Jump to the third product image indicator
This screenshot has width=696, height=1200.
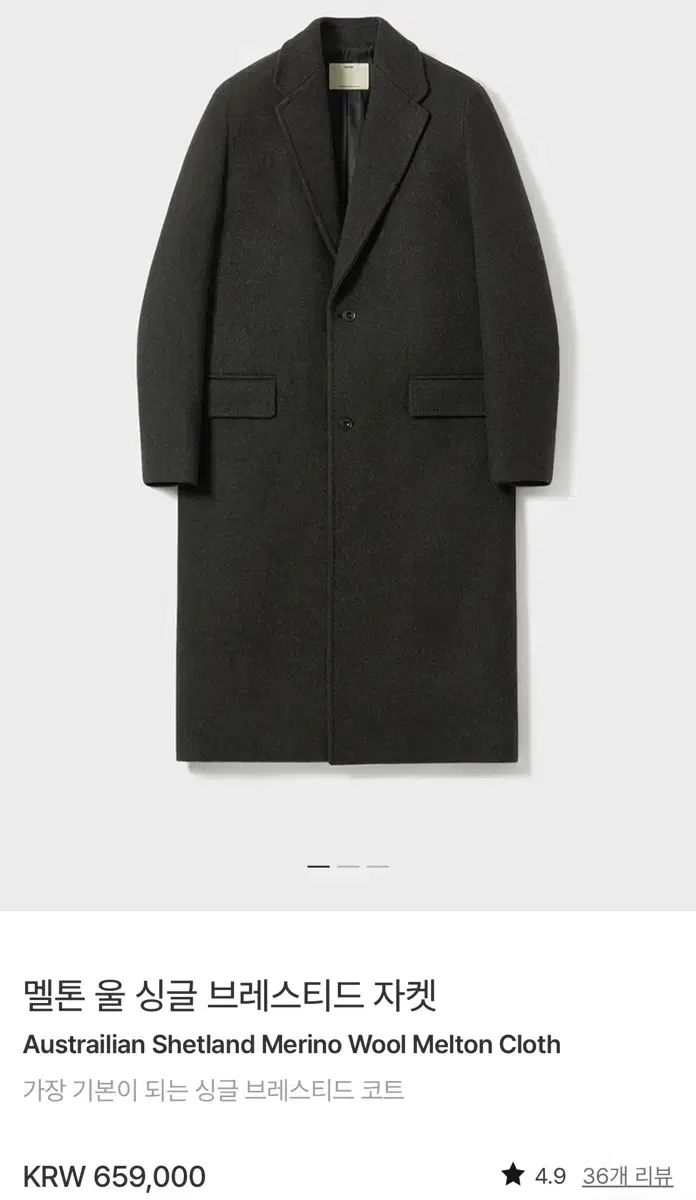(377, 866)
